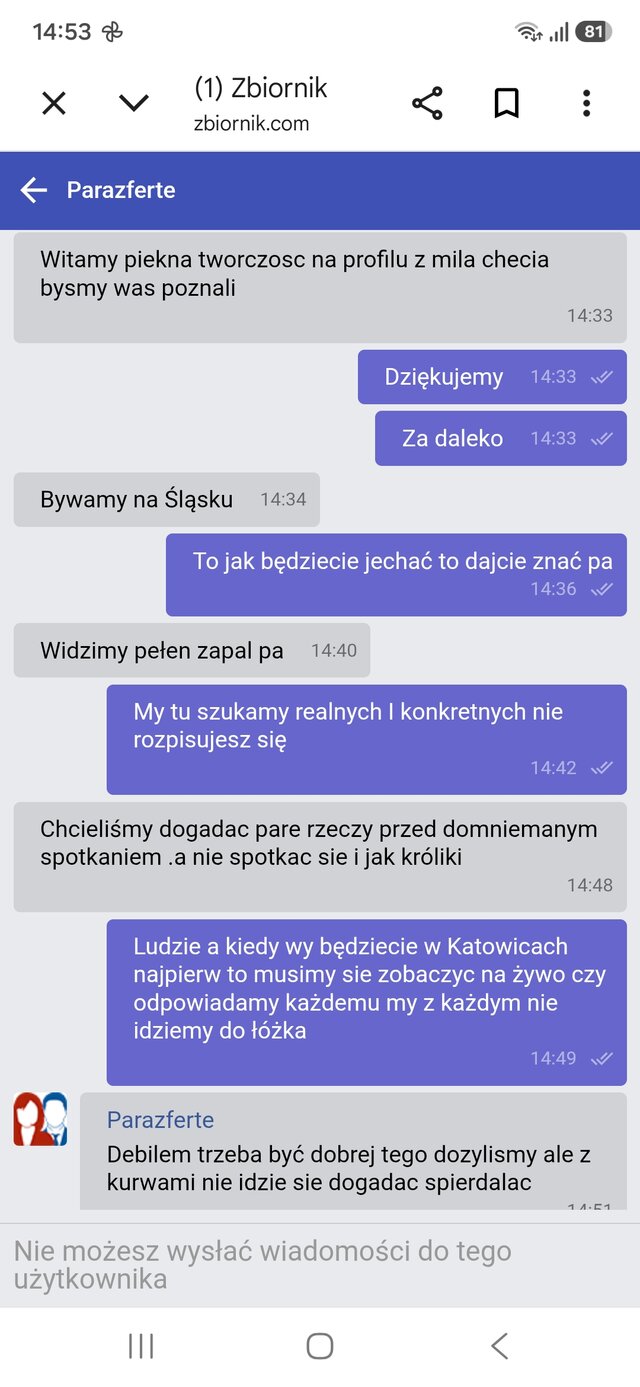This screenshot has height=1387, width=640.
Task: Tap the Parazferte sender name link
Action: [160, 1120]
